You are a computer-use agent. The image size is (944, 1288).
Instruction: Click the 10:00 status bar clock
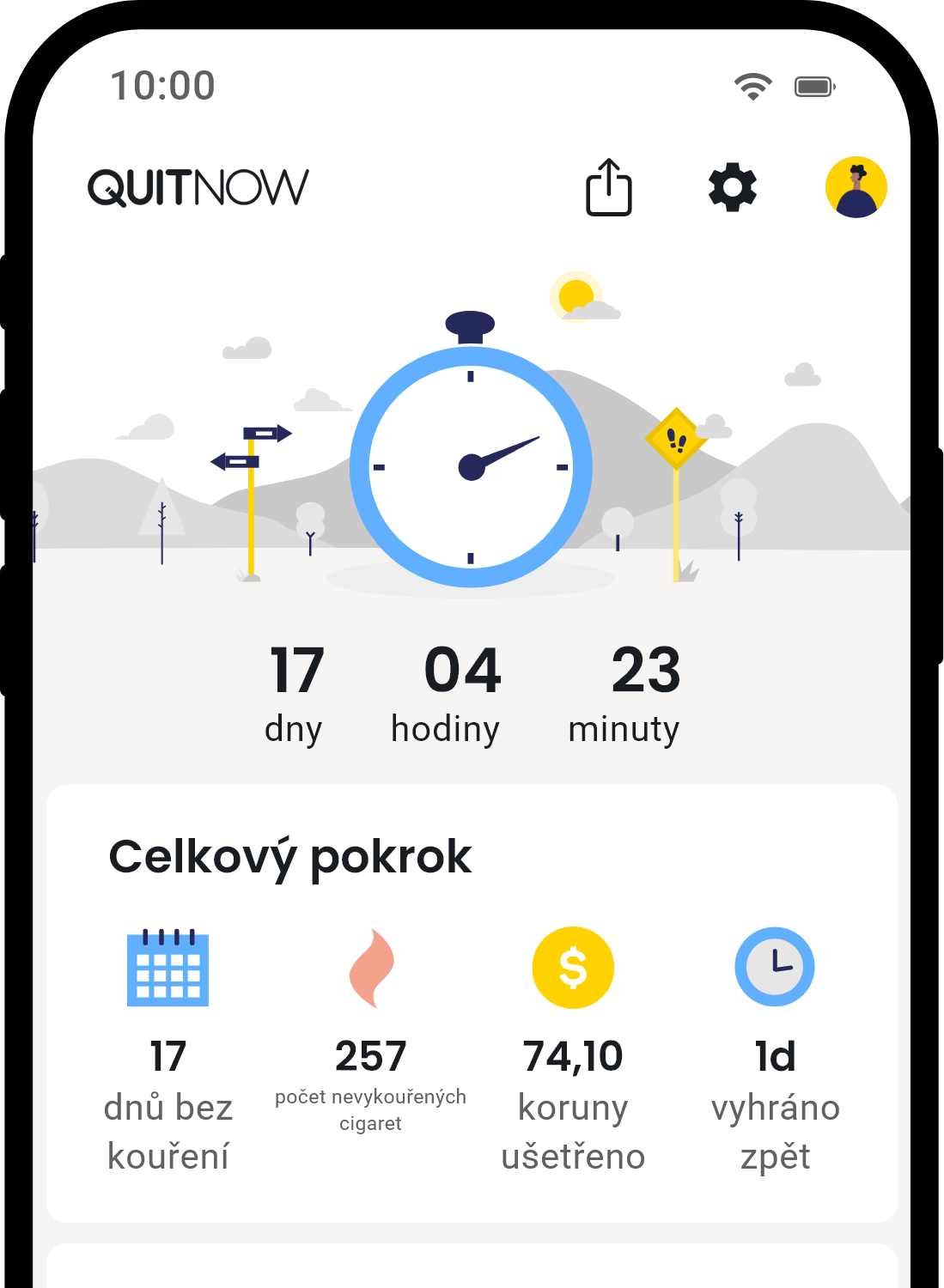tap(161, 84)
